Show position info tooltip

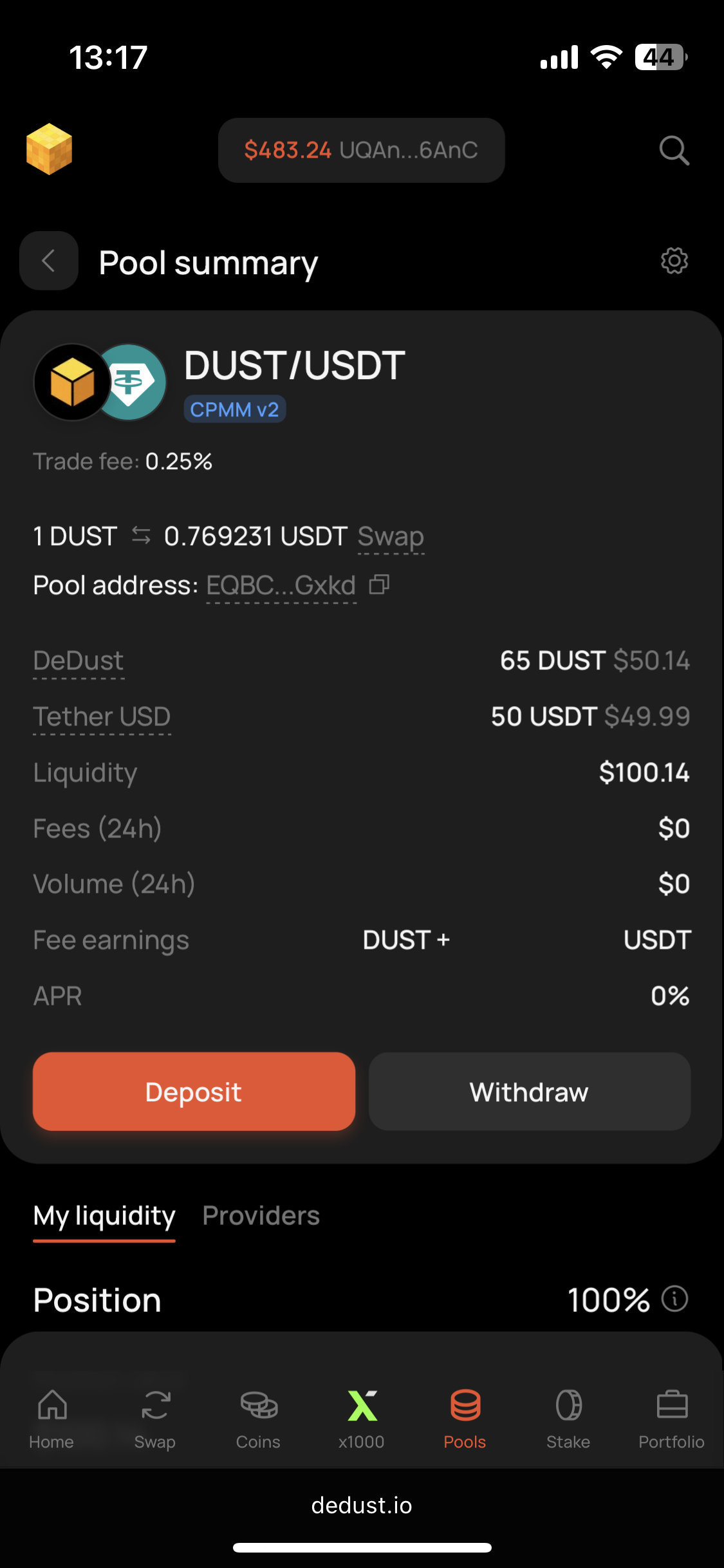675,1299
